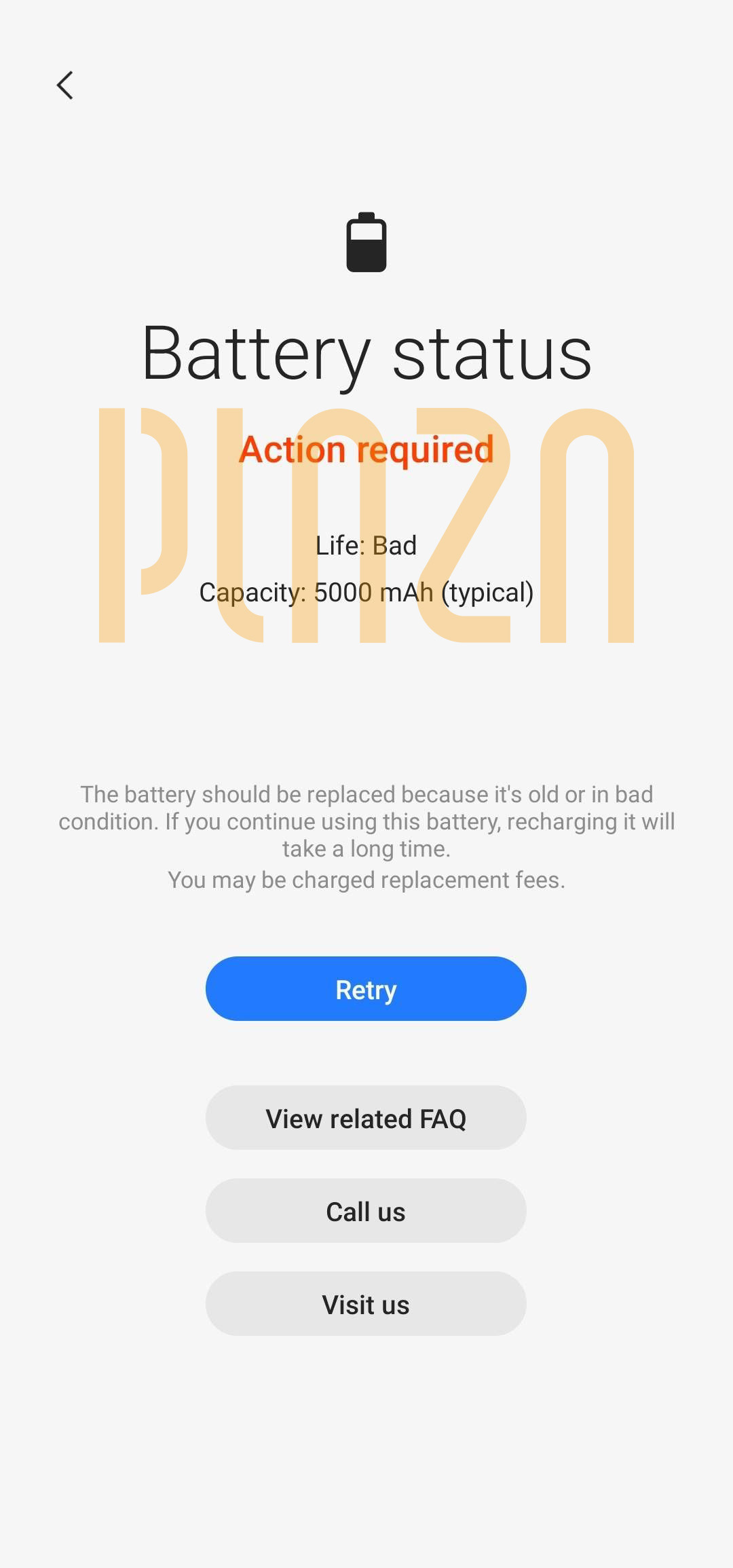Go back using the top-left arrow
733x1568 pixels.
tap(65, 86)
